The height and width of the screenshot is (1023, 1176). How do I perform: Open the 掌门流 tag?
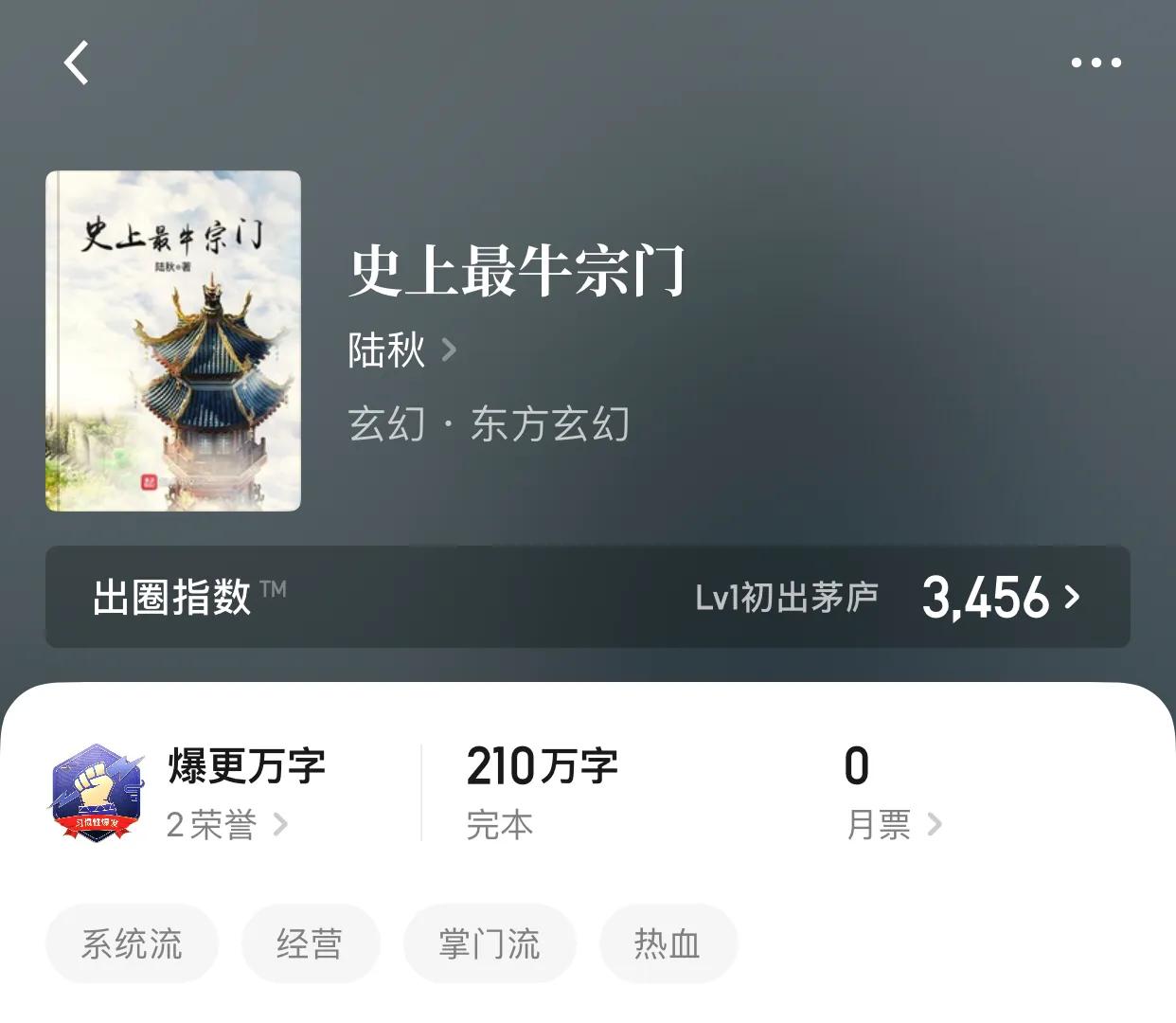click(x=489, y=943)
